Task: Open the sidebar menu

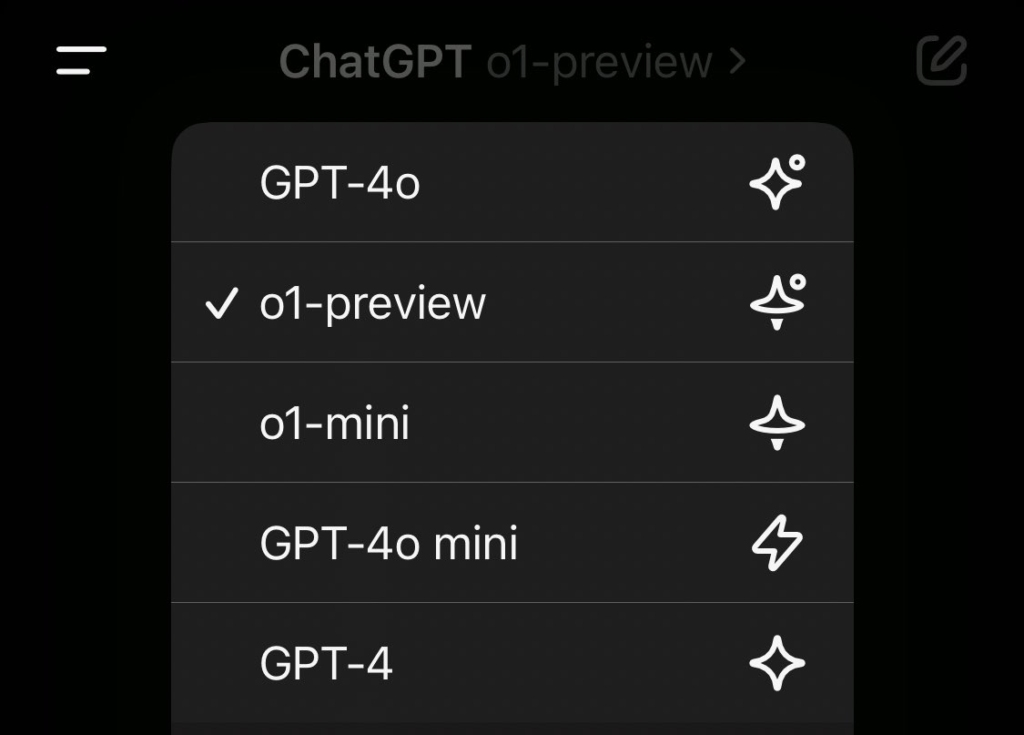Action: pos(82,61)
